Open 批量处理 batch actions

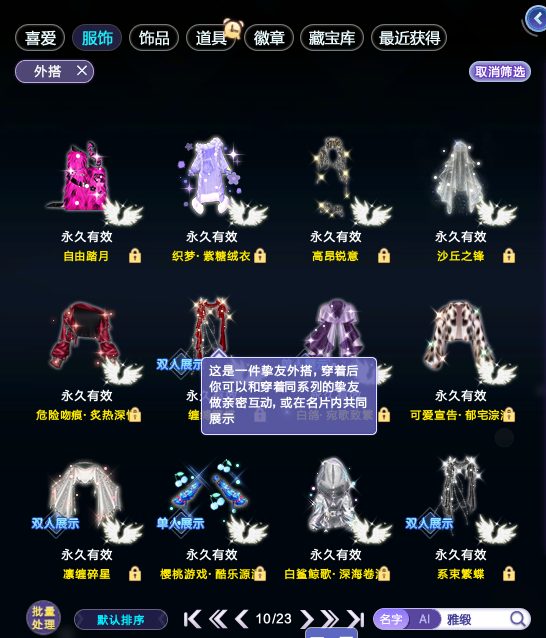pyautogui.click(x=43, y=618)
